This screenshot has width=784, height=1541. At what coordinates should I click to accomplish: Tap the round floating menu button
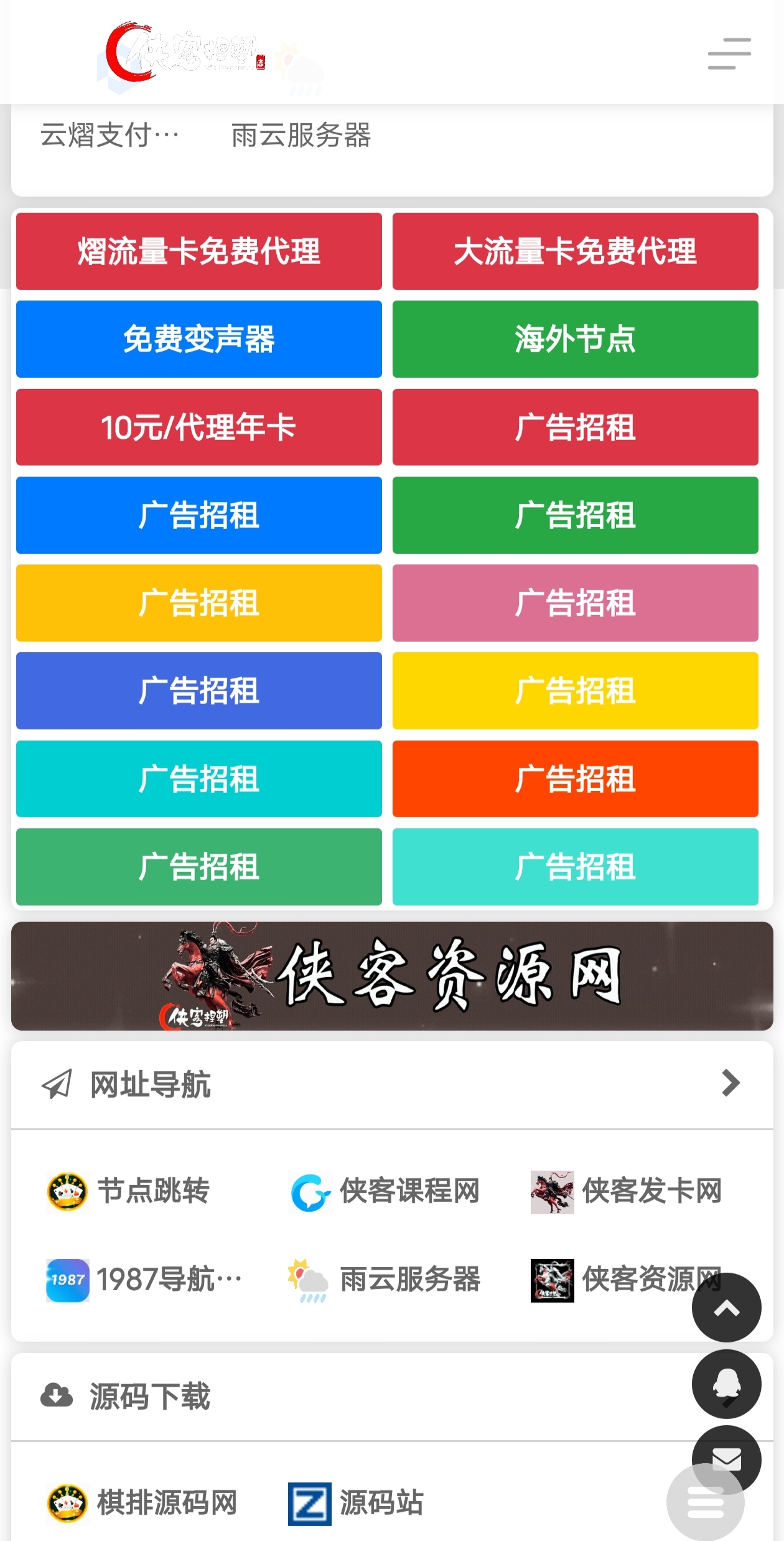tap(705, 1502)
